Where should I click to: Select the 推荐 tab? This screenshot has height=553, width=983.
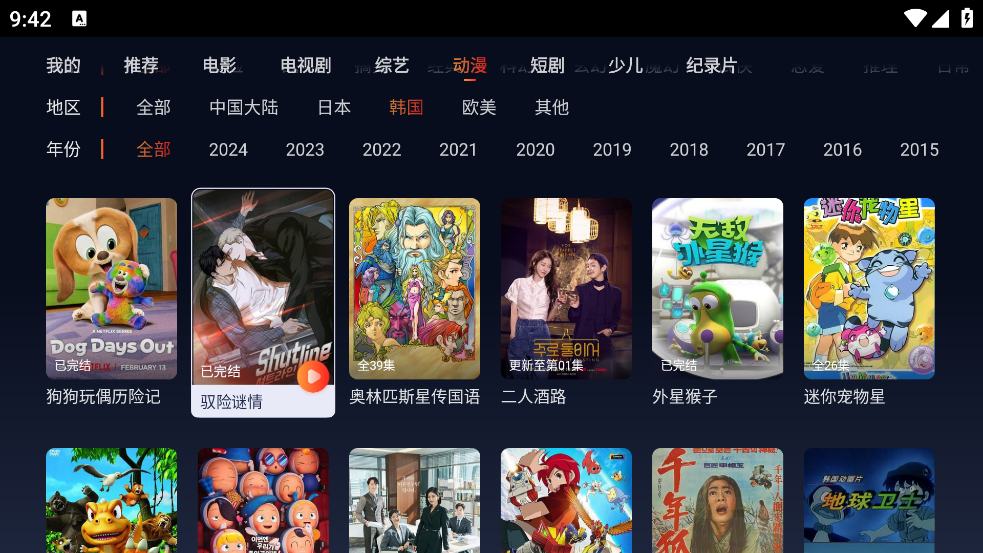tap(141, 65)
